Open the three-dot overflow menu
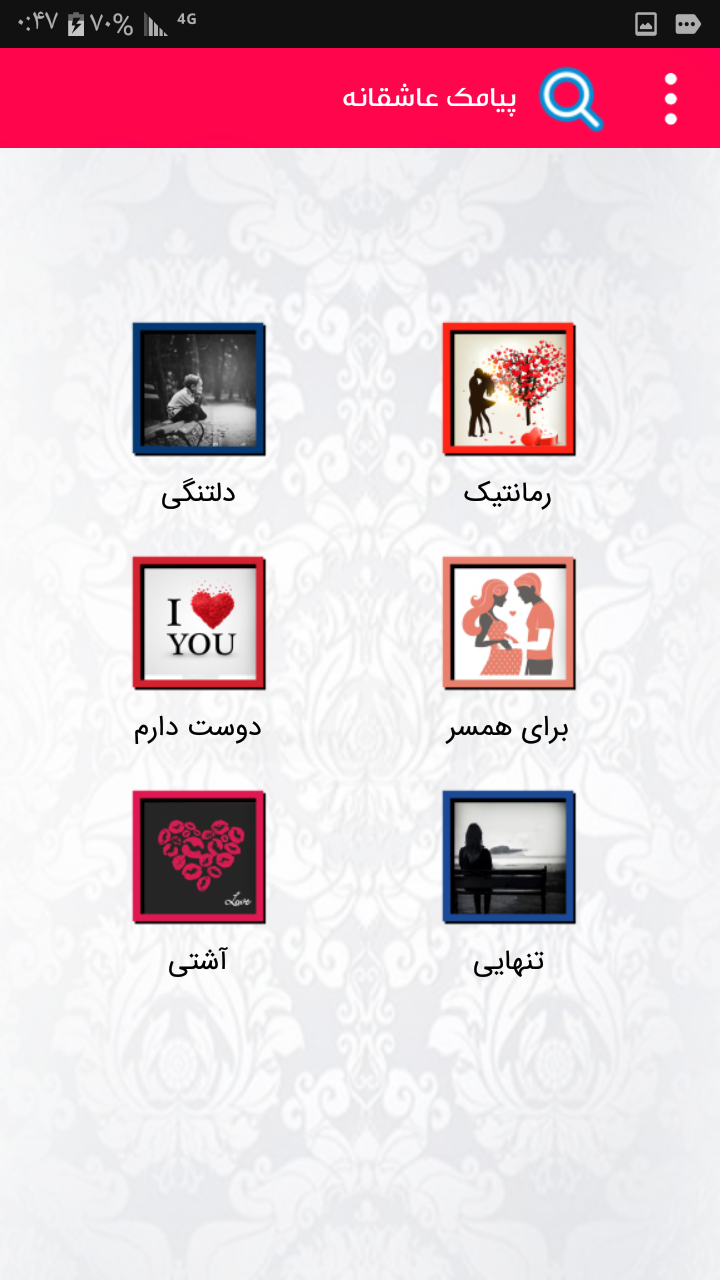 click(671, 99)
